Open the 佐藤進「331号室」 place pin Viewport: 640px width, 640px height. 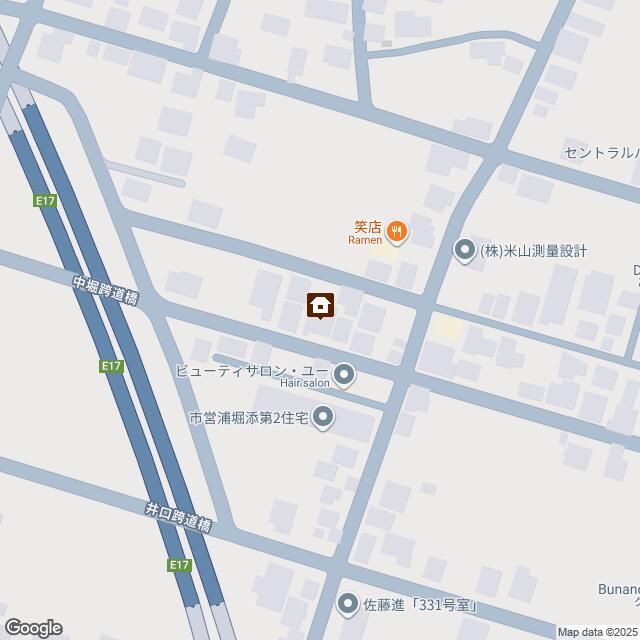point(347,603)
